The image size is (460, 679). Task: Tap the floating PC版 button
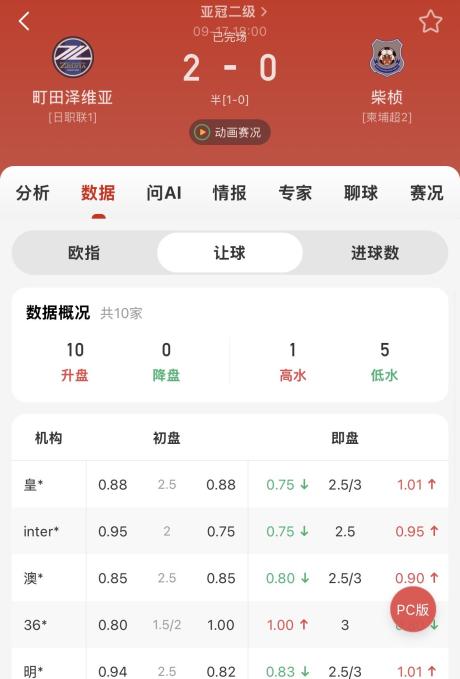413,609
